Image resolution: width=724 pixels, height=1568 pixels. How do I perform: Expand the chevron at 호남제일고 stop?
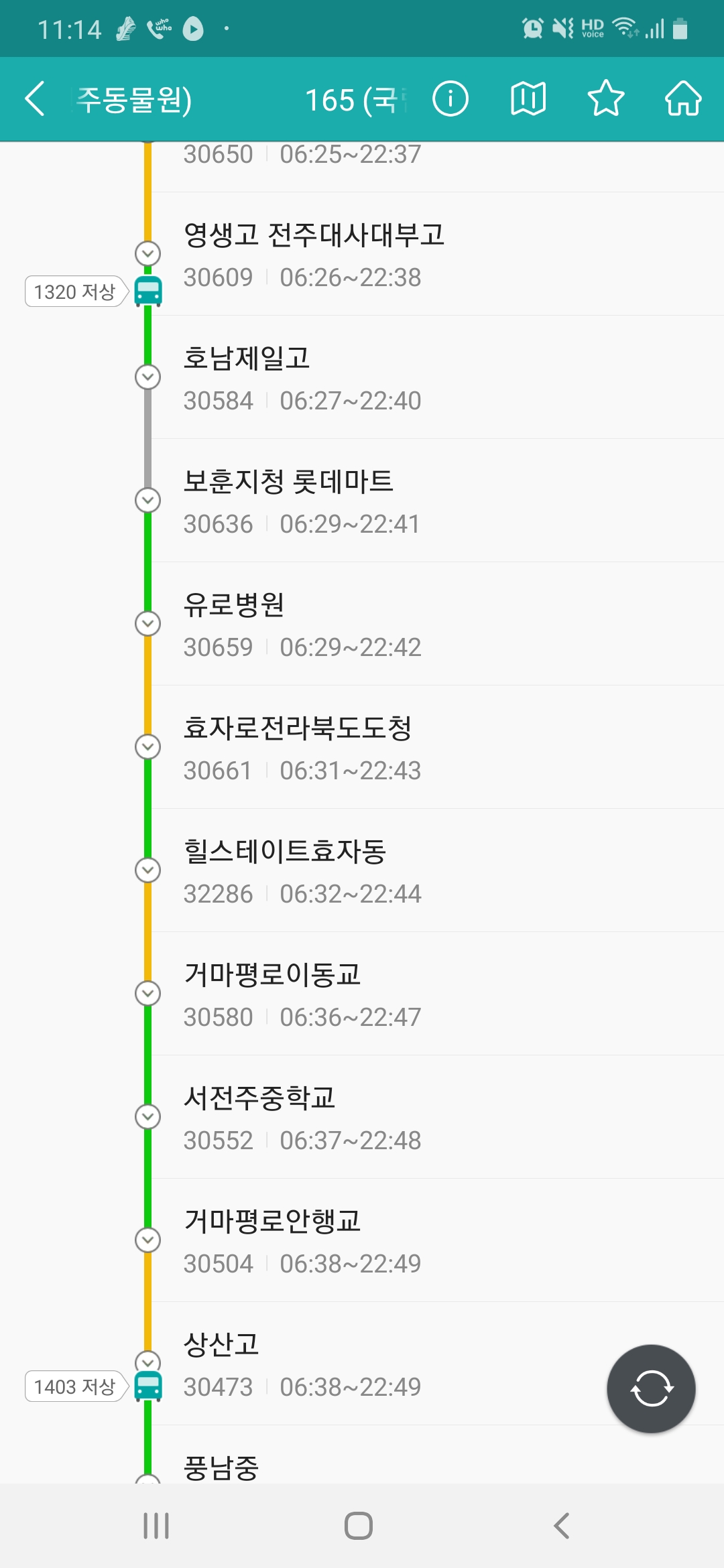point(147,377)
